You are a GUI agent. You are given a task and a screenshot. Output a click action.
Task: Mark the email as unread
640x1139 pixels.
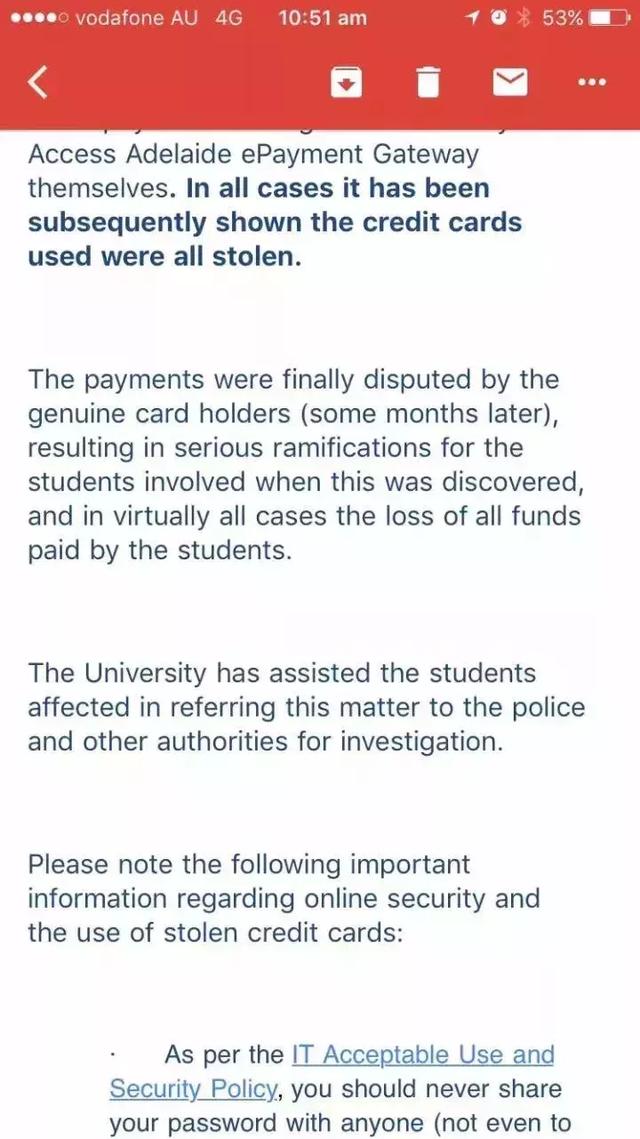pyautogui.click(x=510, y=82)
